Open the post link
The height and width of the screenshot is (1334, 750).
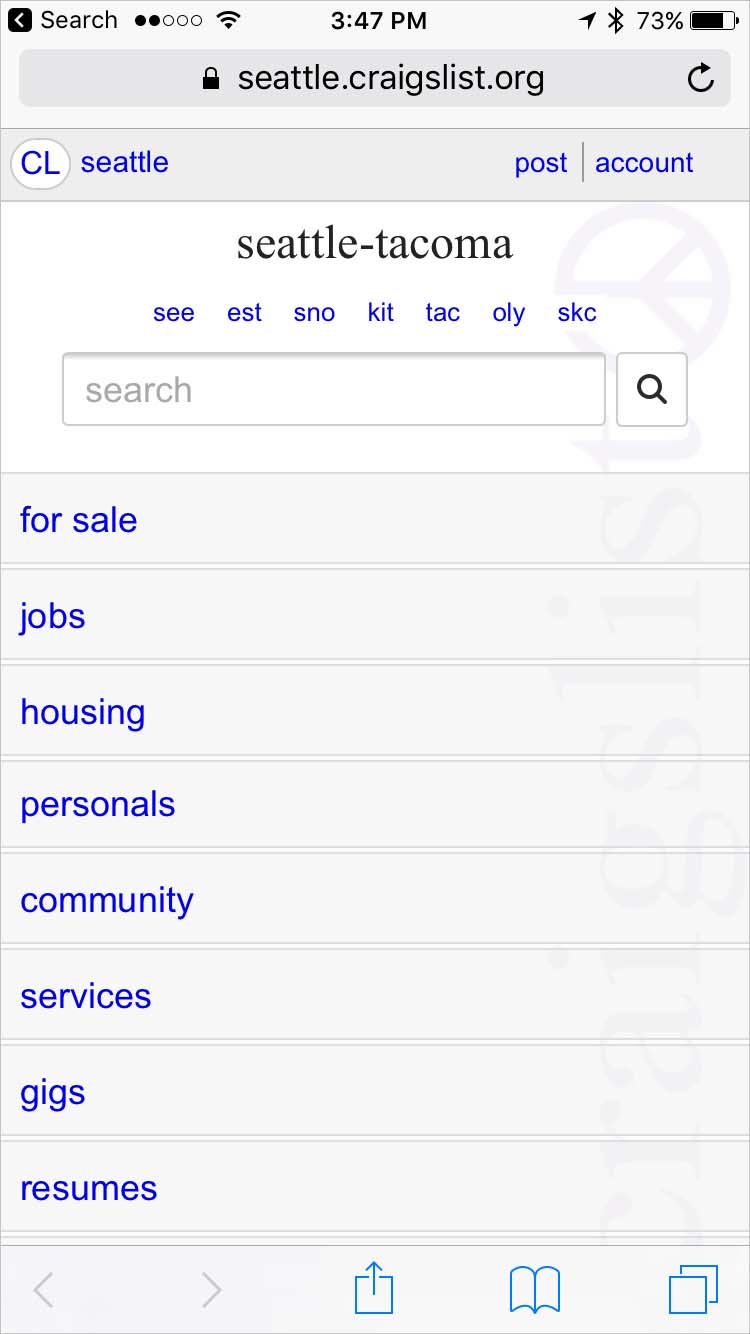[x=541, y=163]
